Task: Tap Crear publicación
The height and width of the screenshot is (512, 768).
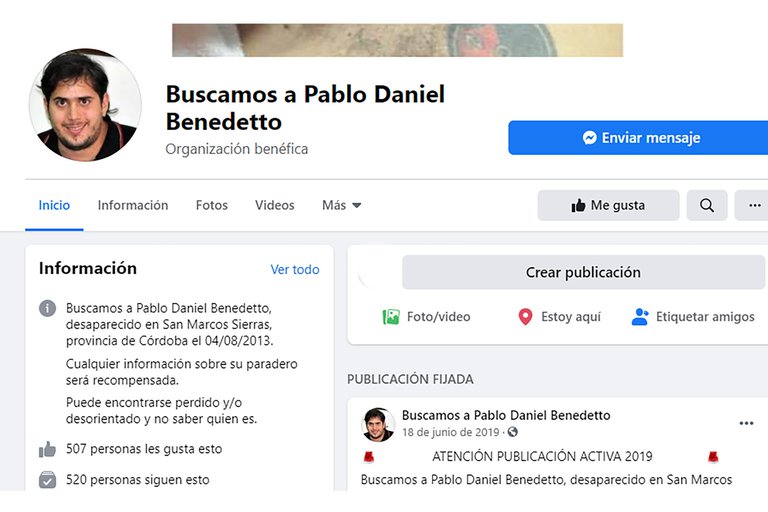Action: (x=583, y=272)
